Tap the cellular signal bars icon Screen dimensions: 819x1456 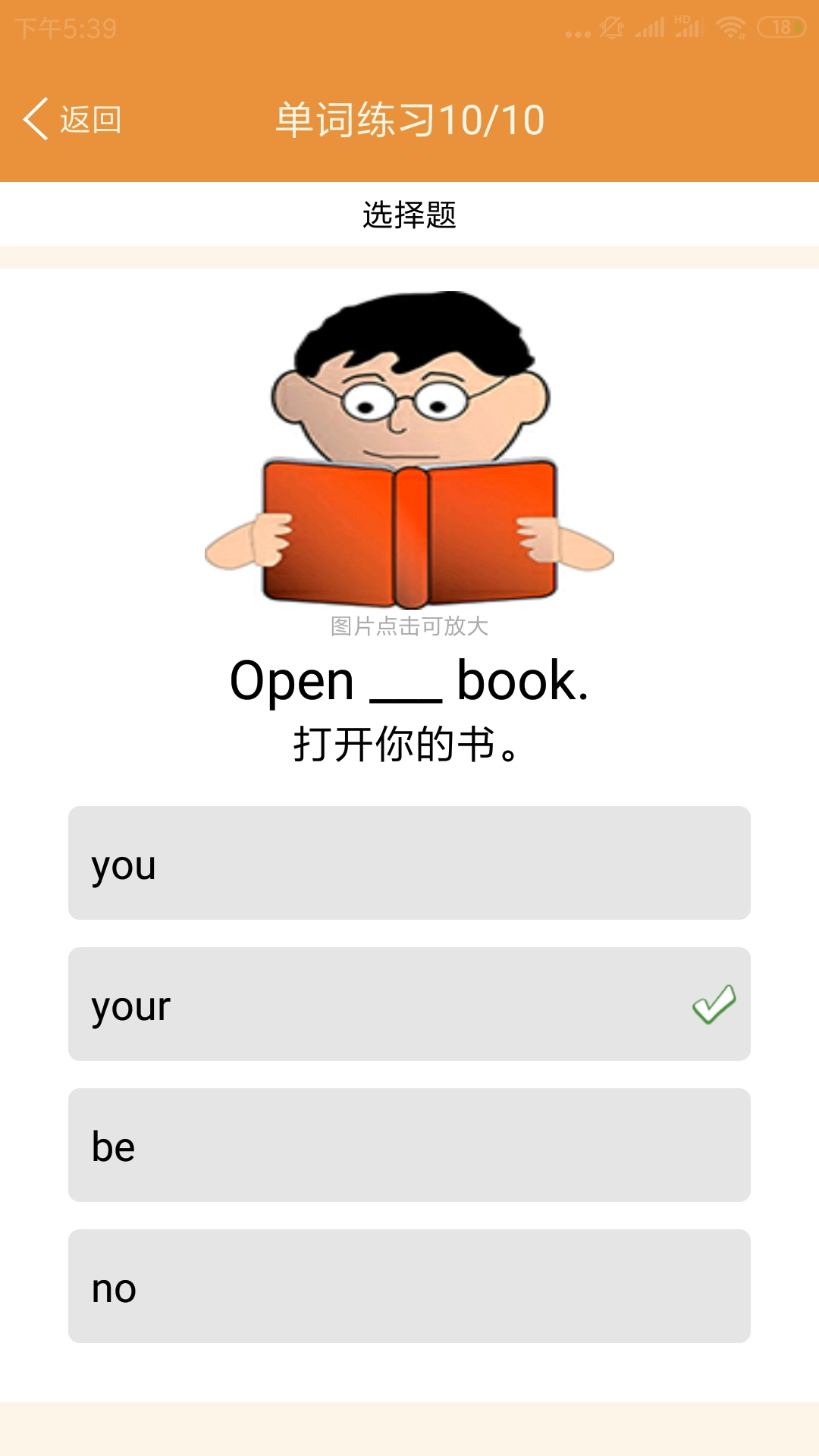coord(651,27)
